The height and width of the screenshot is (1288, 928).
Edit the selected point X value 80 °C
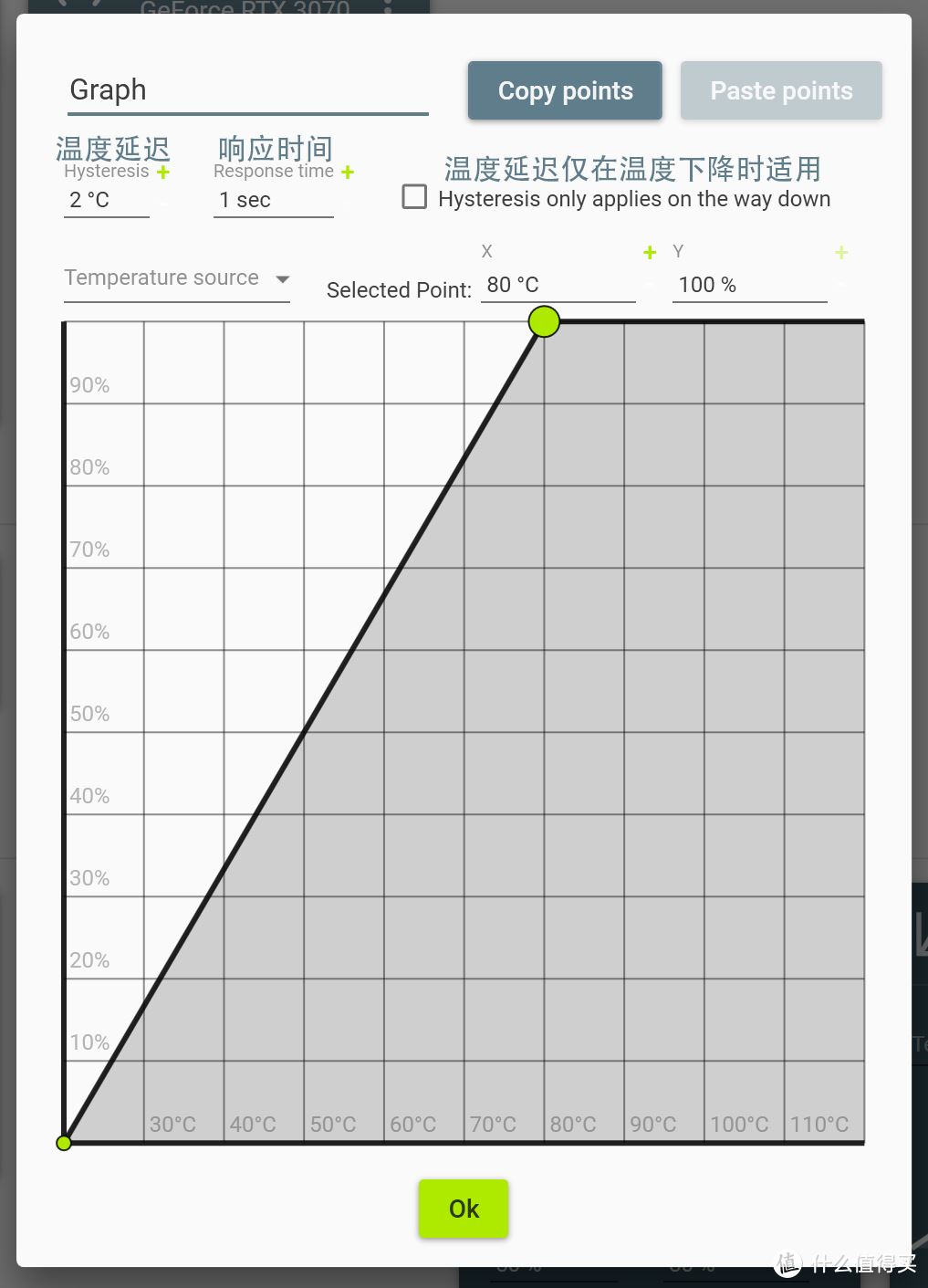tap(558, 285)
